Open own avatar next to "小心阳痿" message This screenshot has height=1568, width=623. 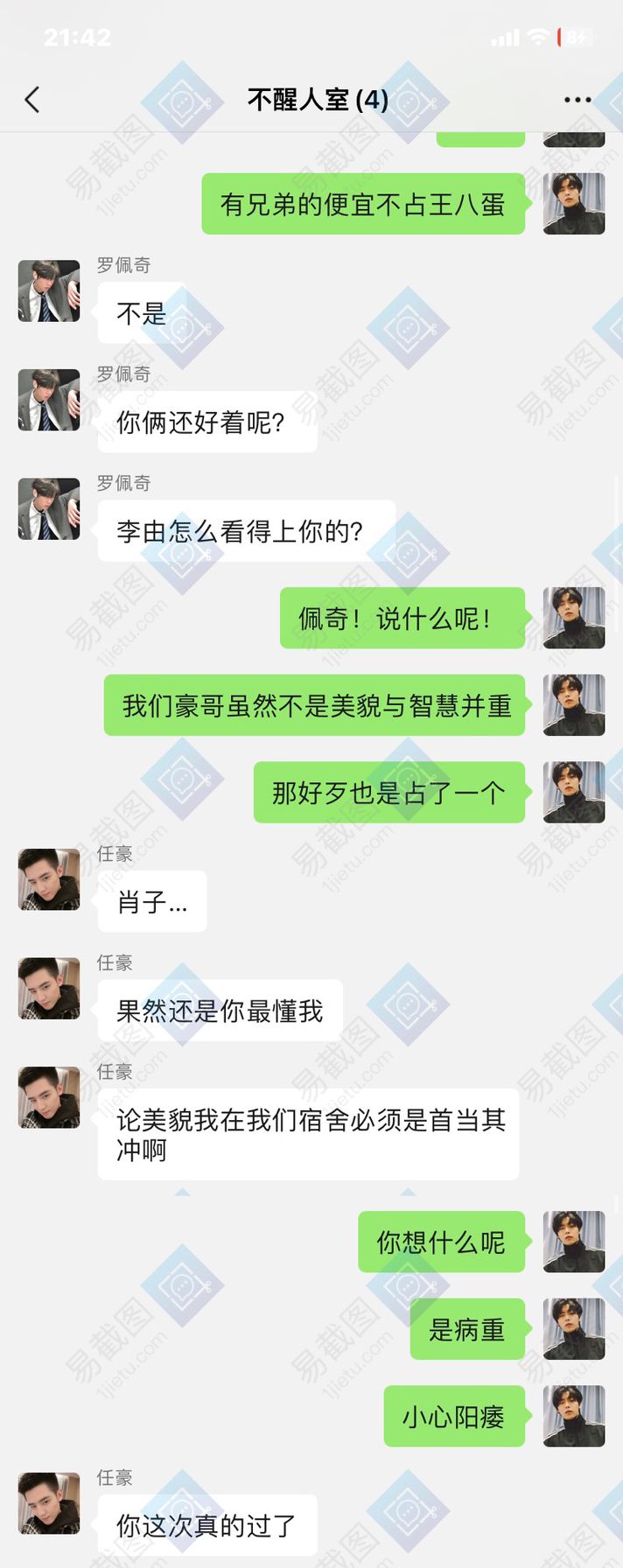tap(574, 1416)
